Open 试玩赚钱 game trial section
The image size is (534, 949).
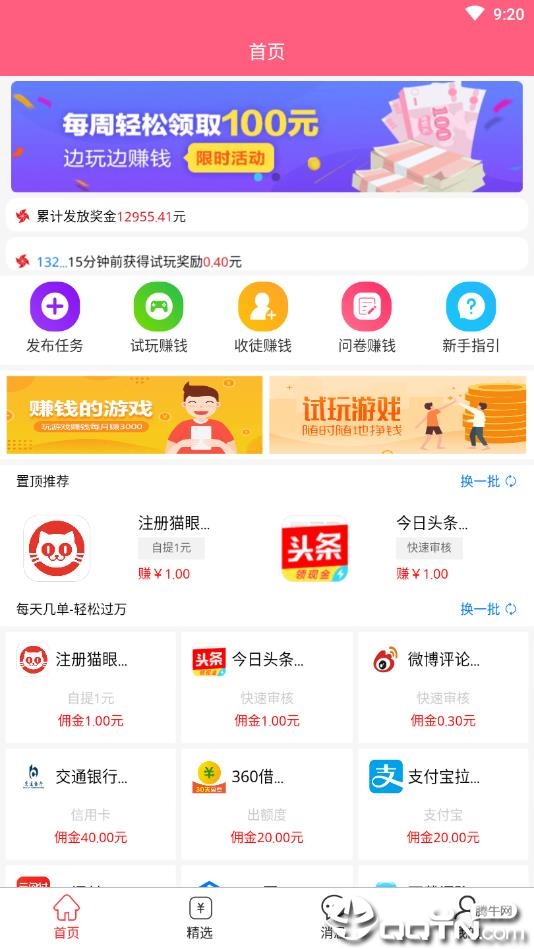(159, 318)
